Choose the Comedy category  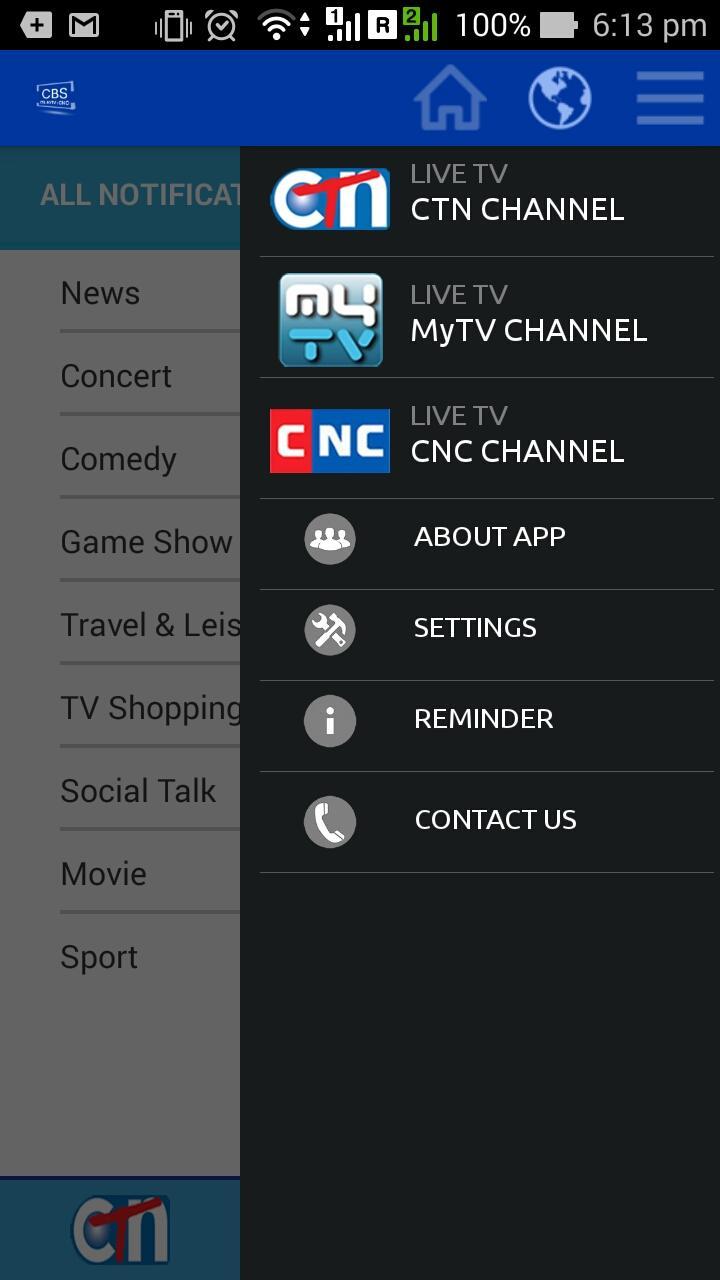118,459
